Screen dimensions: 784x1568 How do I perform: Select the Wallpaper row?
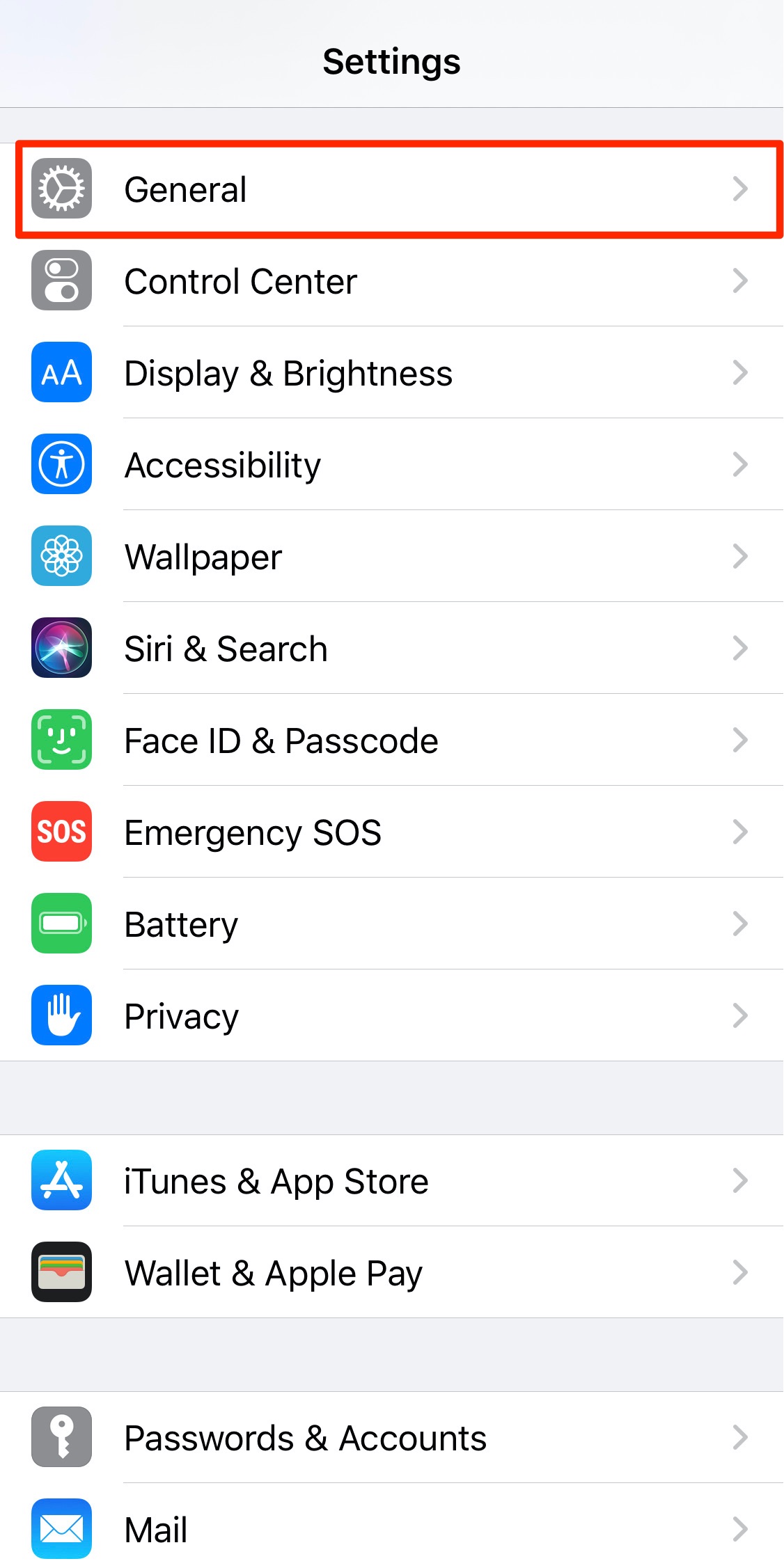point(392,557)
